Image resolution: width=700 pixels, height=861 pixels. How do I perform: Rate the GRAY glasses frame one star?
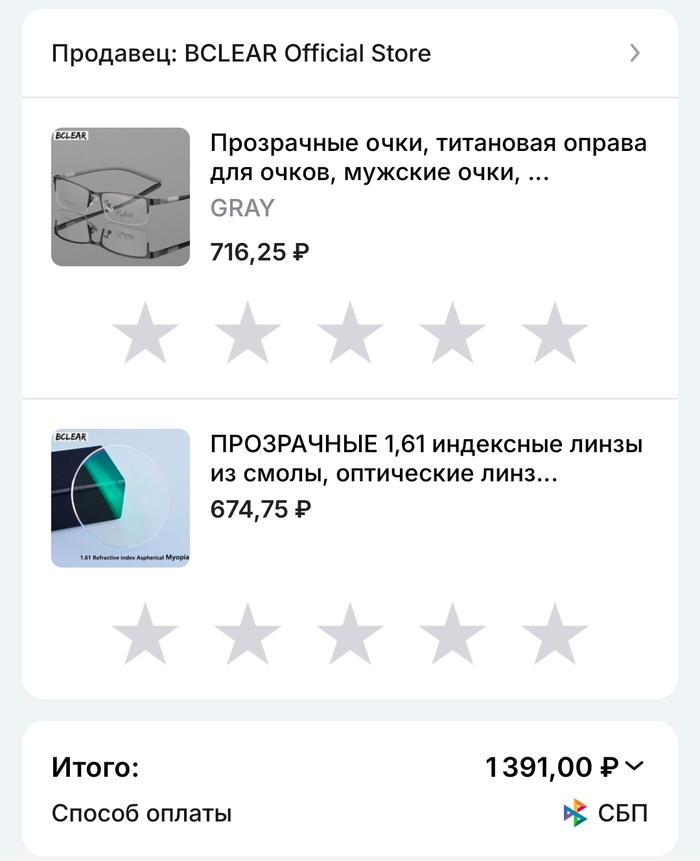click(145, 333)
